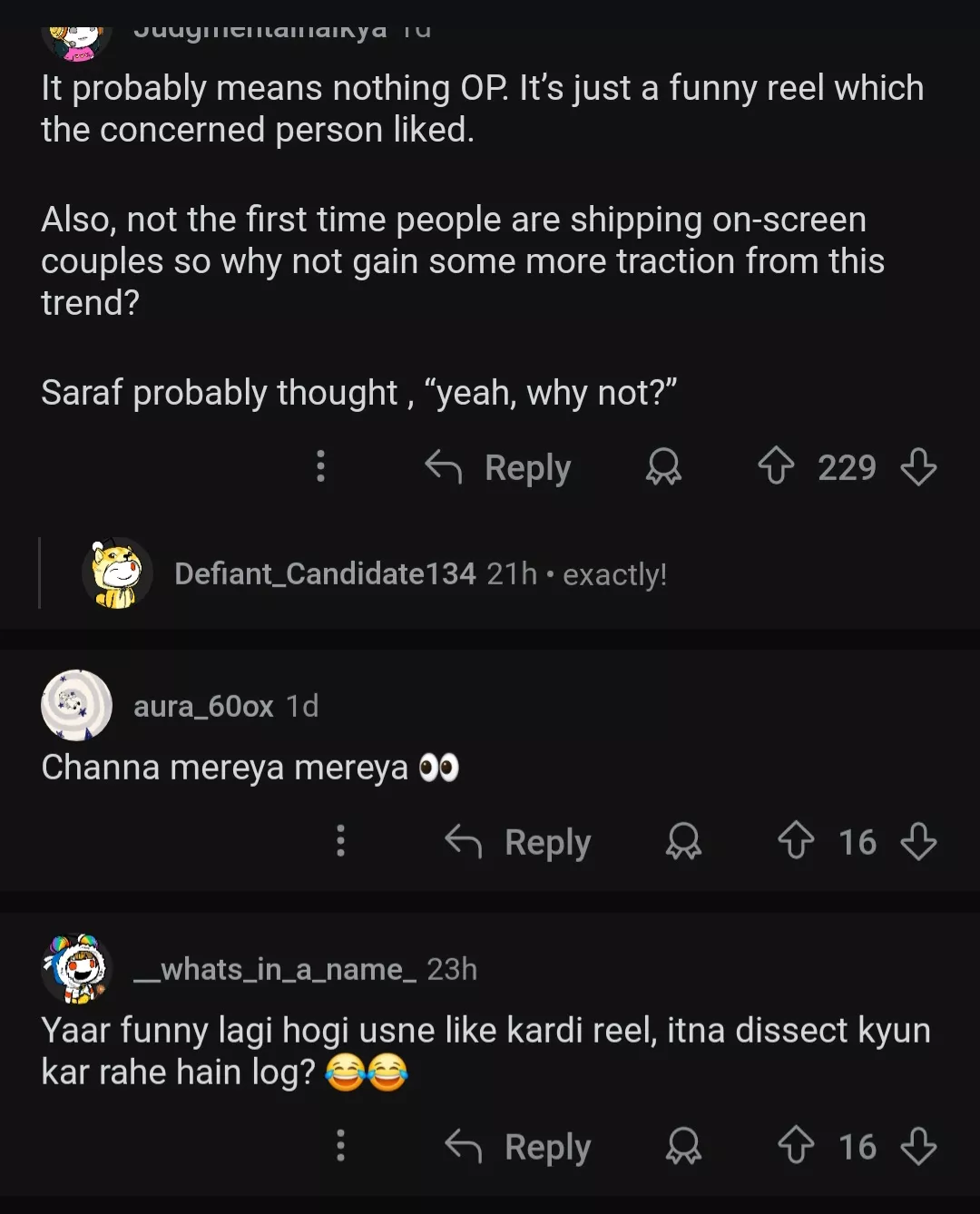Open aura_60ox's profile
This screenshot has height=1214, width=980.
click(203, 706)
